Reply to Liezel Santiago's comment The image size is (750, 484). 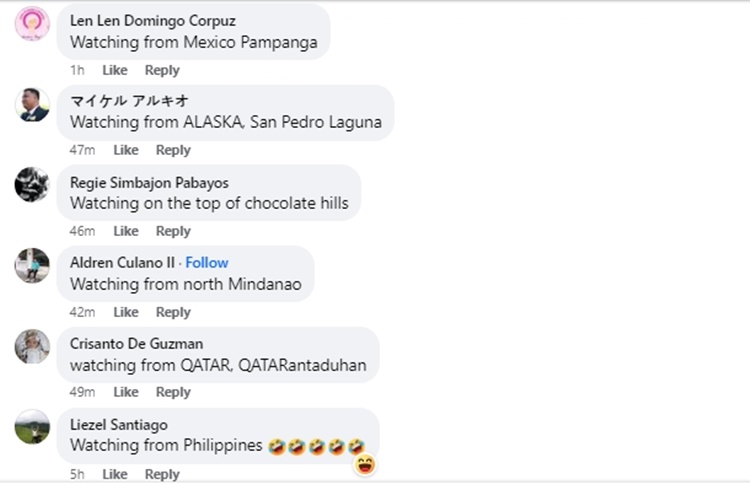coord(162,474)
